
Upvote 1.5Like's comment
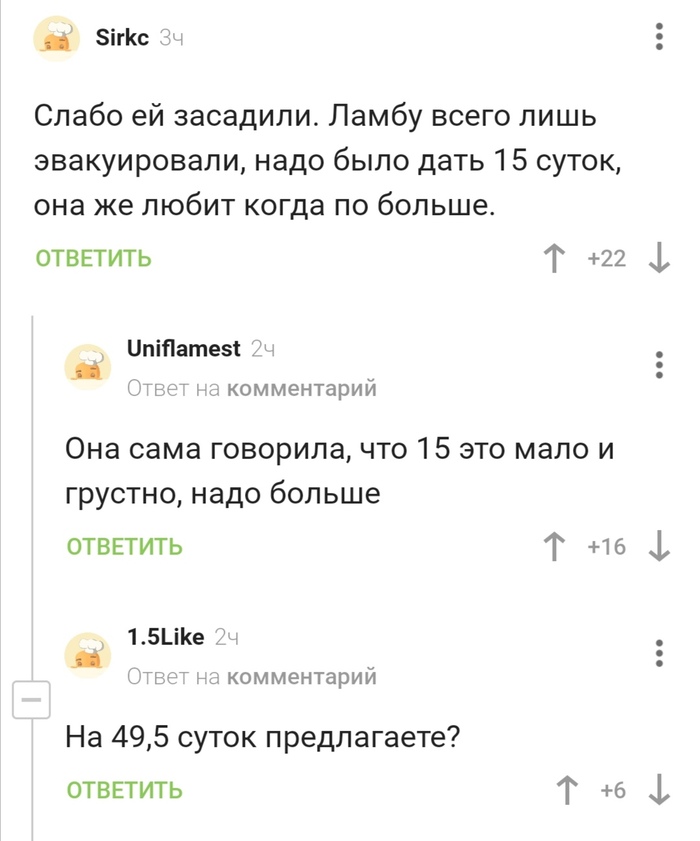tap(568, 790)
